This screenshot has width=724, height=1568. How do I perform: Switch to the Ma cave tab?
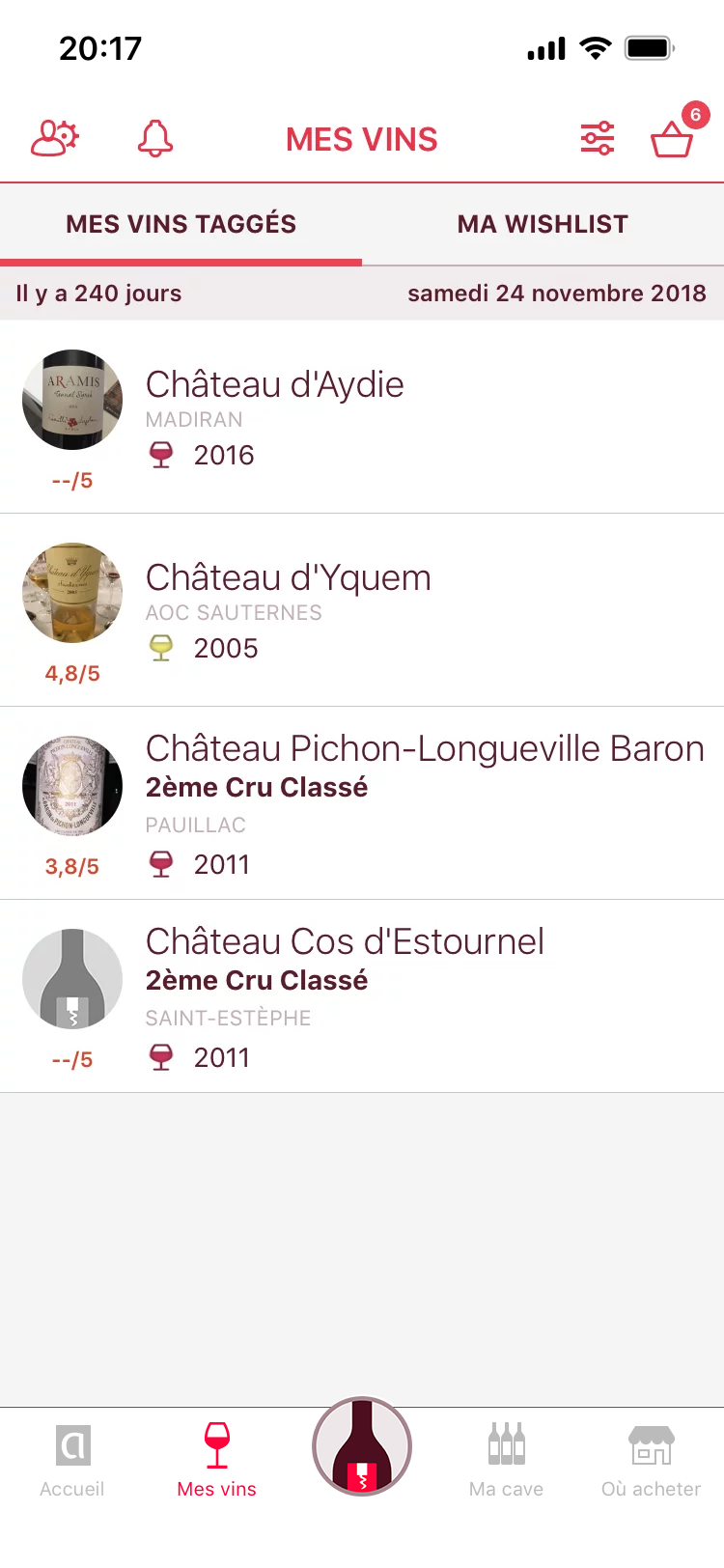click(507, 1462)
